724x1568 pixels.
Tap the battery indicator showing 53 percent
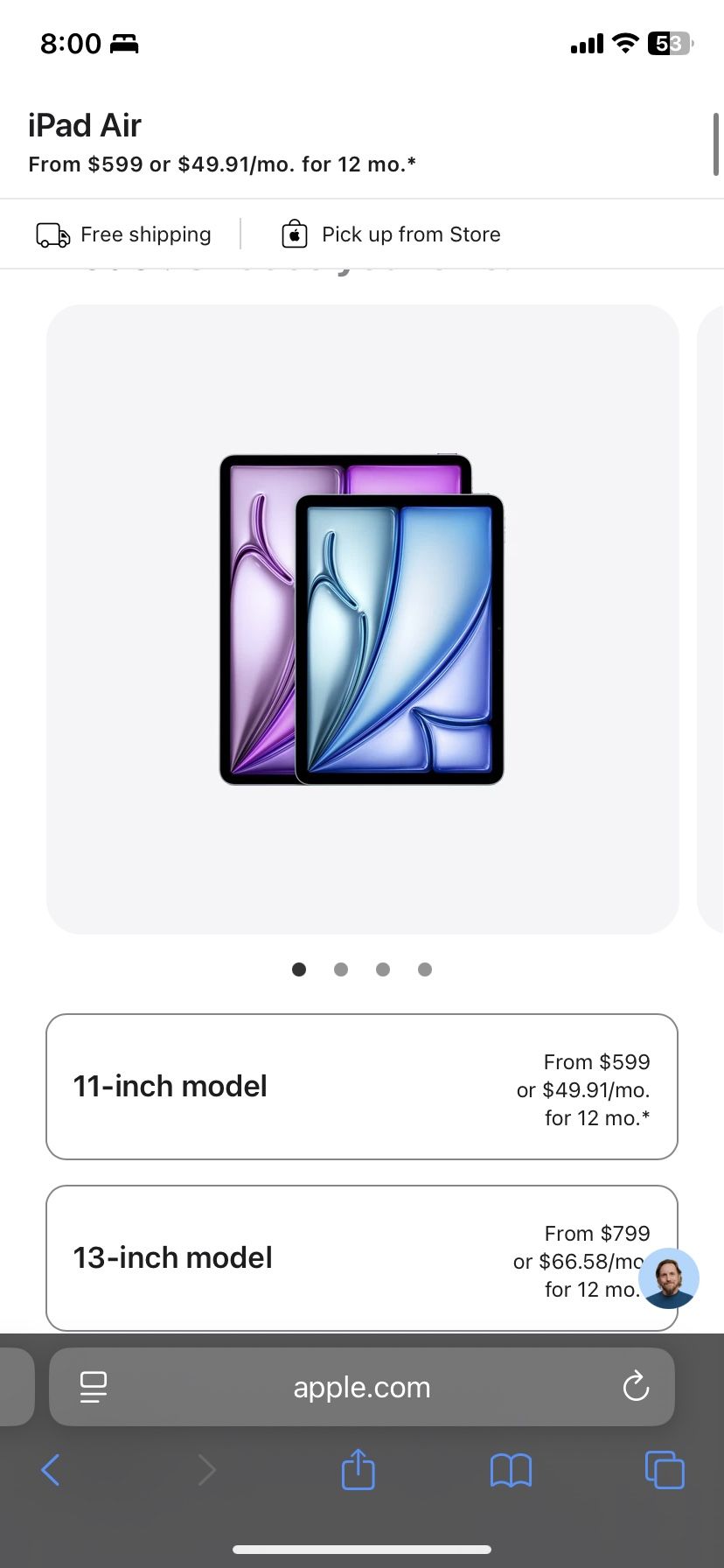(x=668, y=44)
